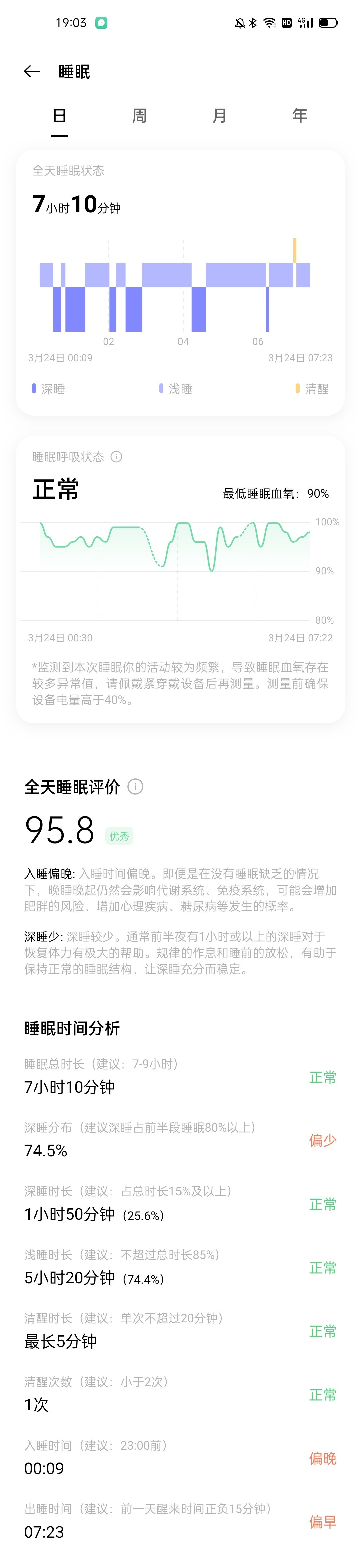Select the 日 tab
This screenshot has height=1568, width=361.
click(x=59, y=116)
